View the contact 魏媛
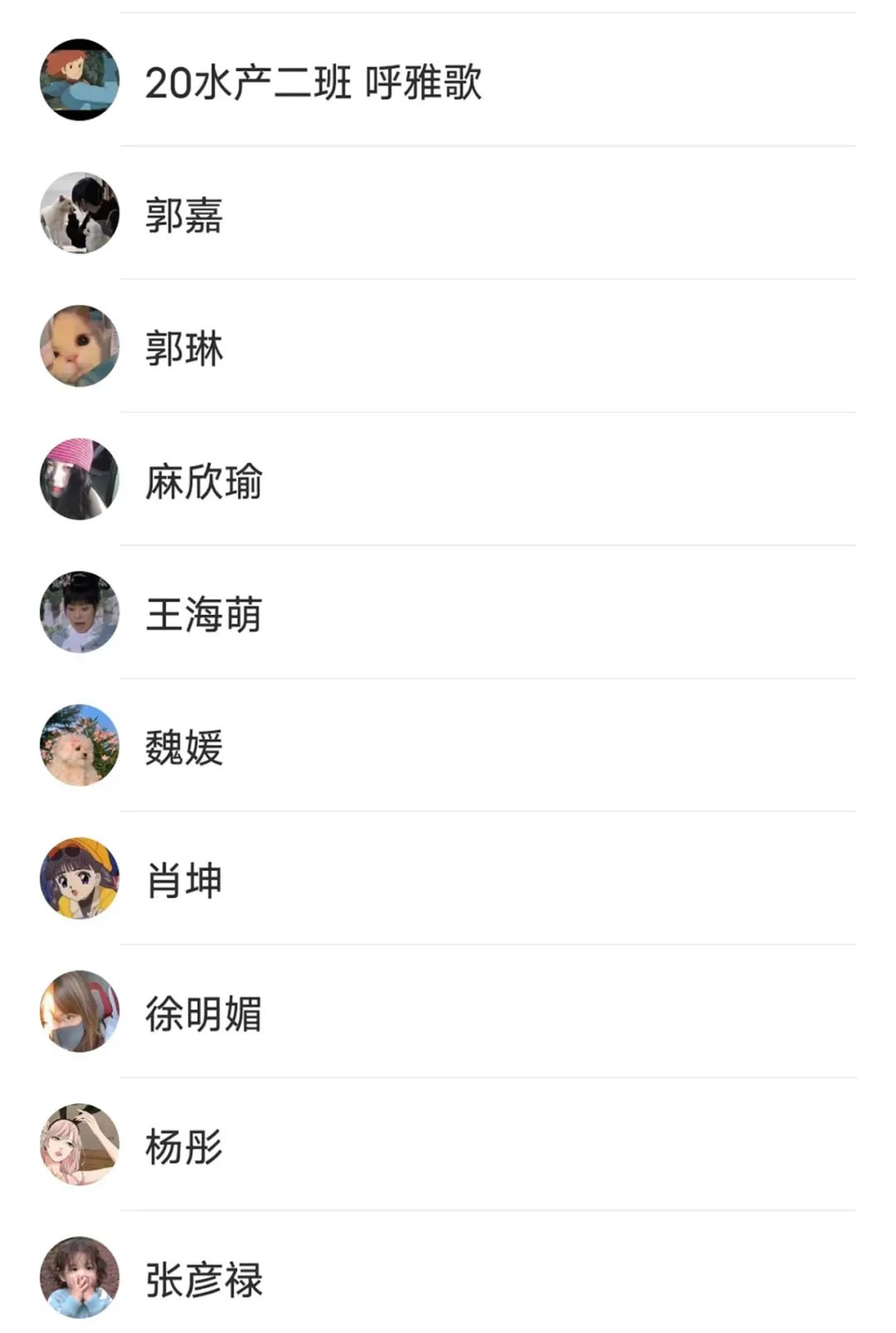 coord(184,747)
